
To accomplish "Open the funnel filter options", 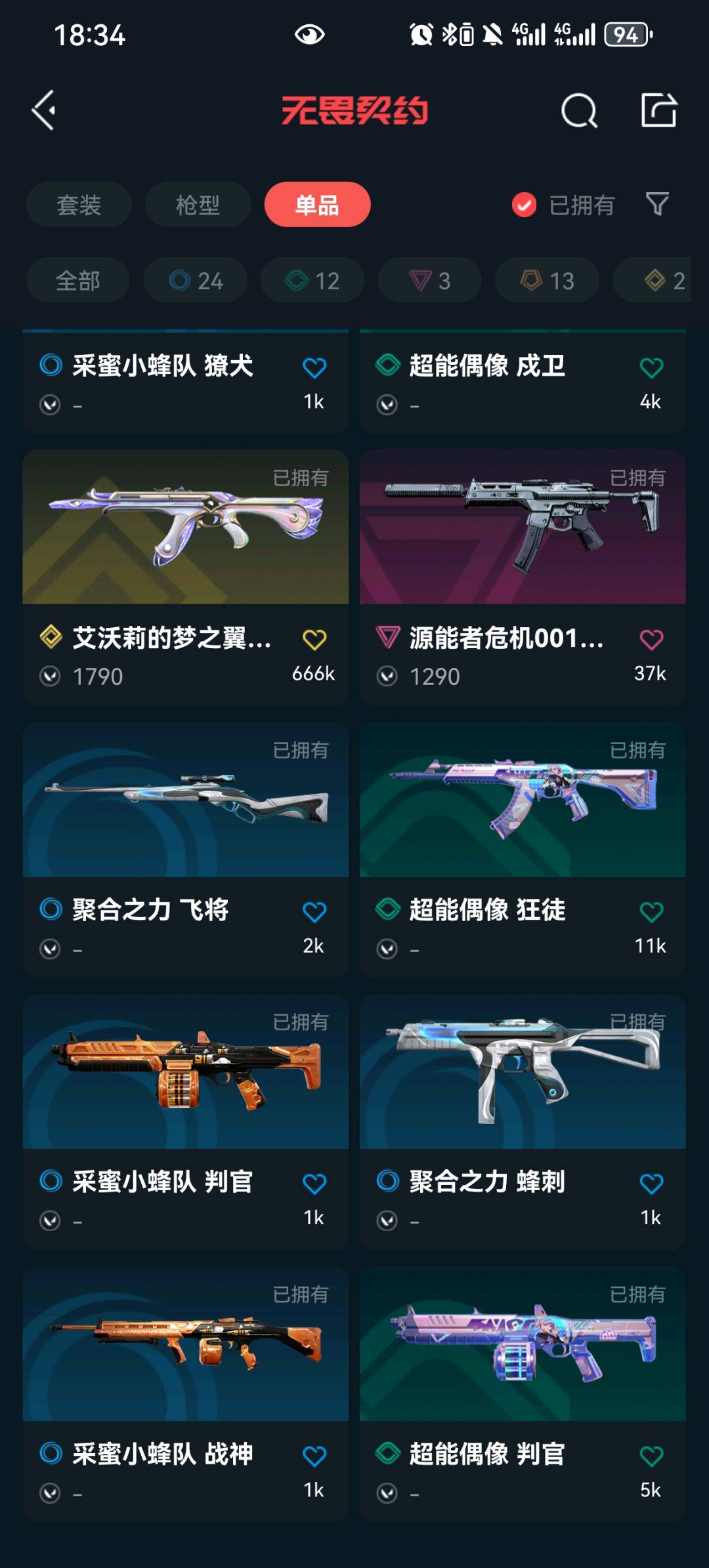I will [x=657, y=205].
